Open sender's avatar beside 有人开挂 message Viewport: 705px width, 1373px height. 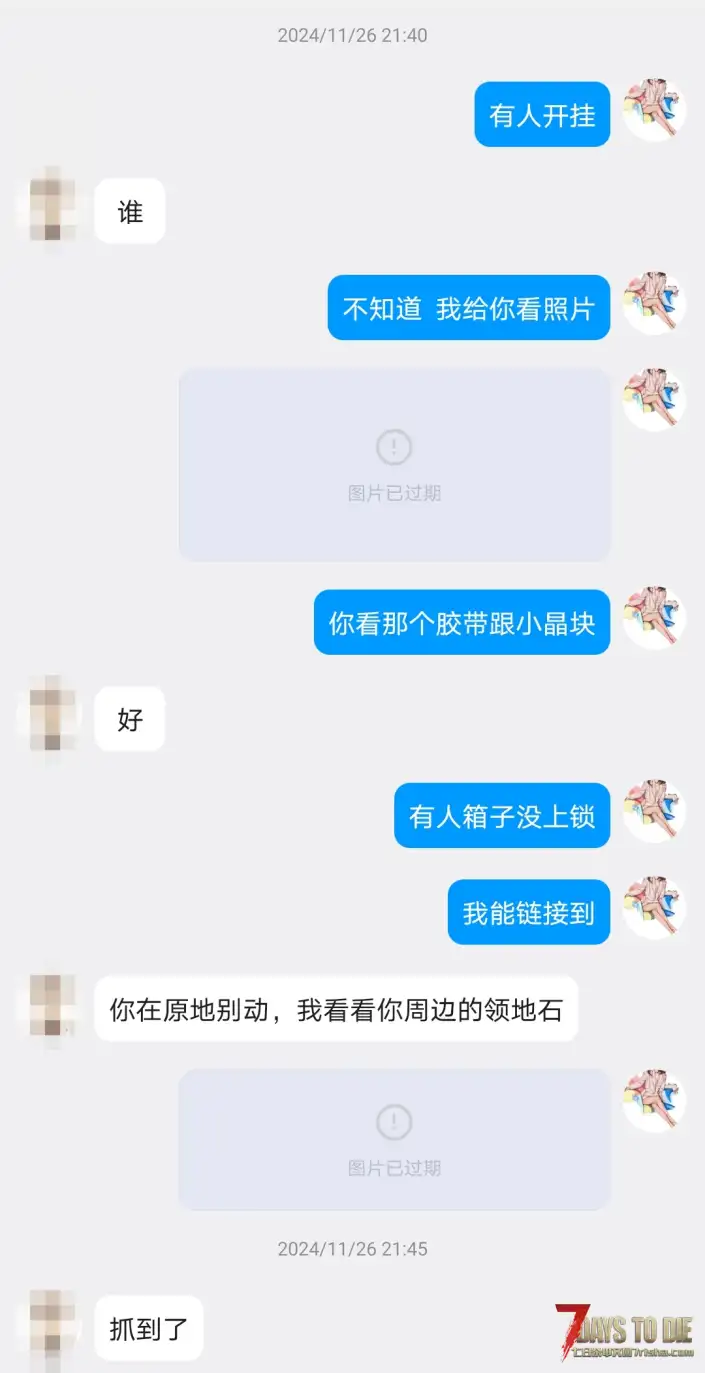tap(654, 110)
